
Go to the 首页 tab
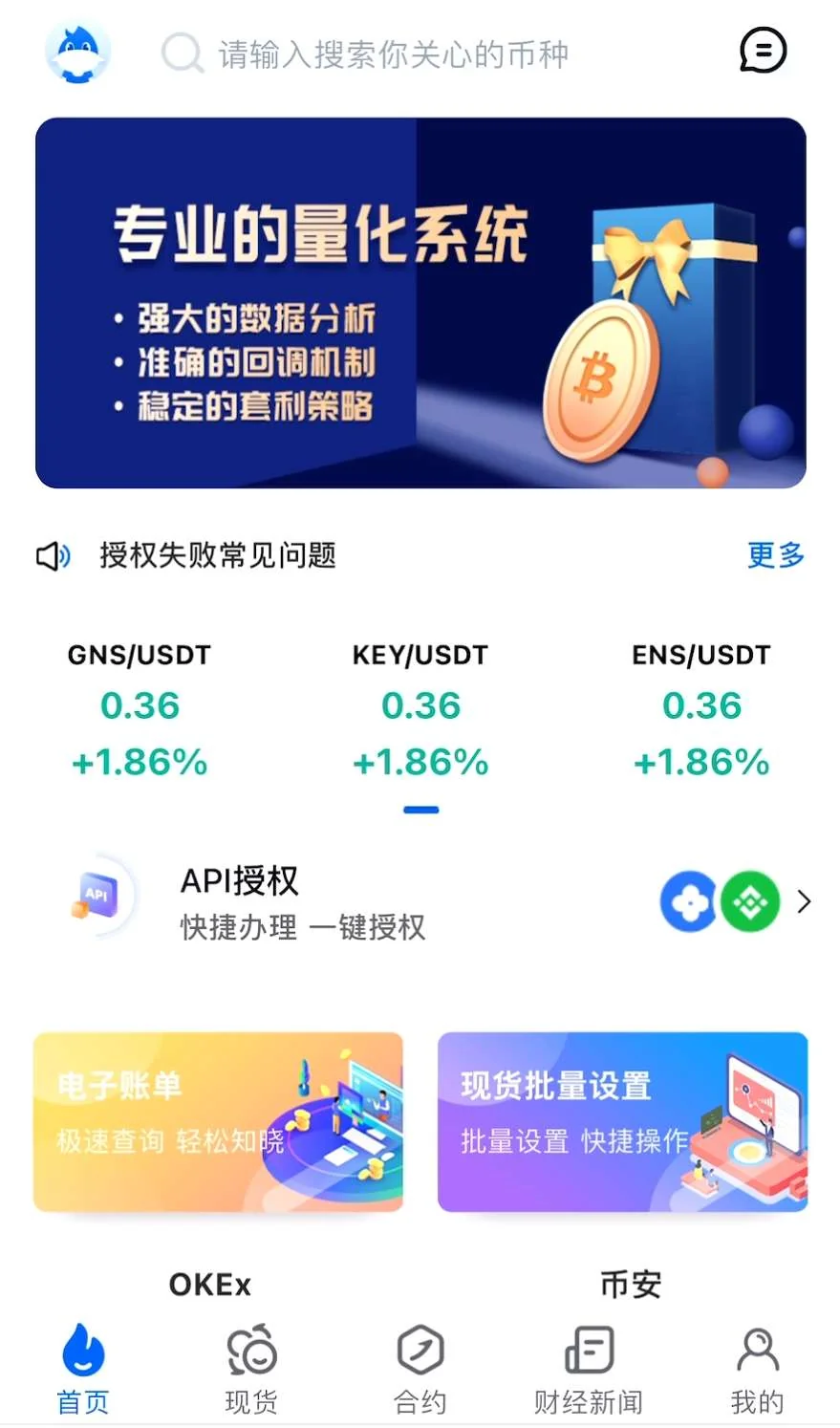point(83,1369)
